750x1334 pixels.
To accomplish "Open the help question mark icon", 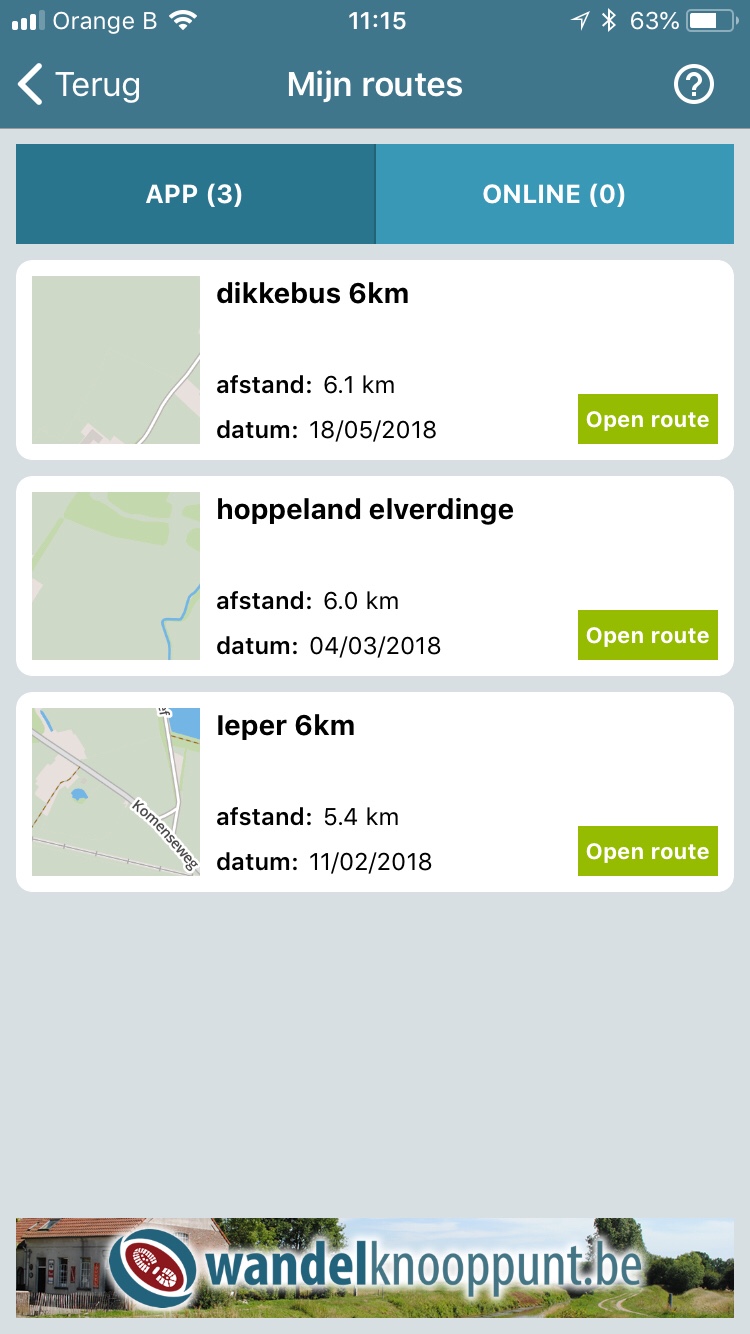I will click(x=694, y=86).
